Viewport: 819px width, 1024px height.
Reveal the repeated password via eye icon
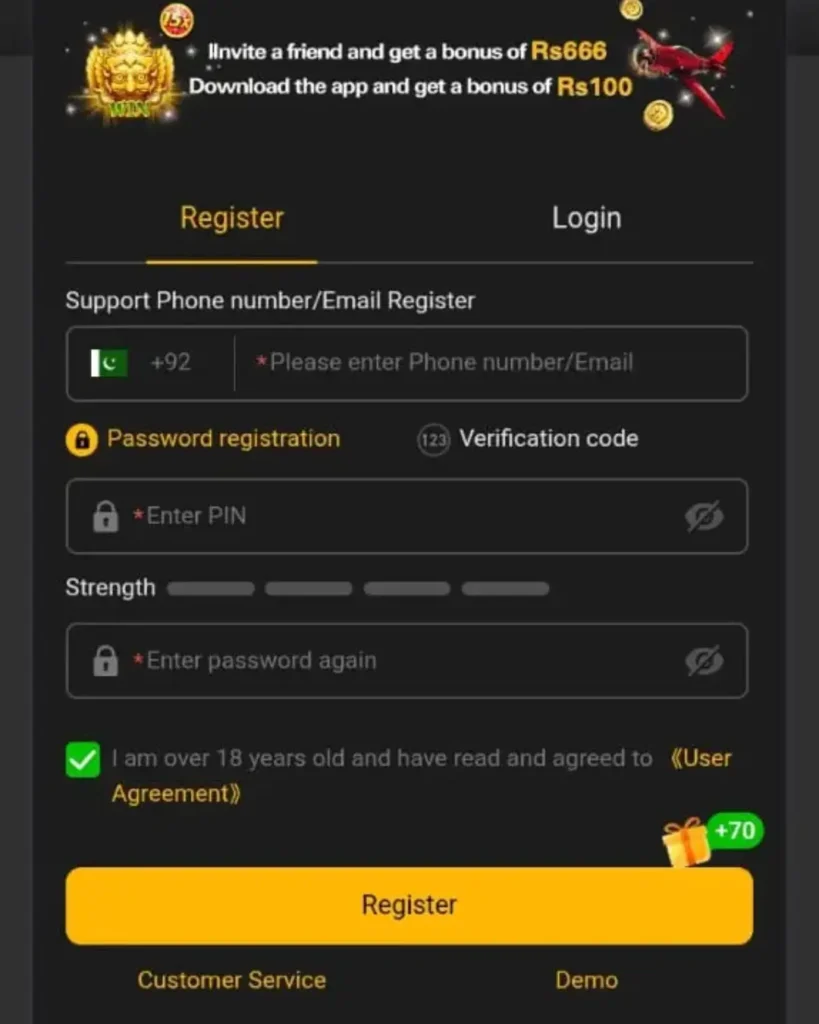[x=704, y=661]
